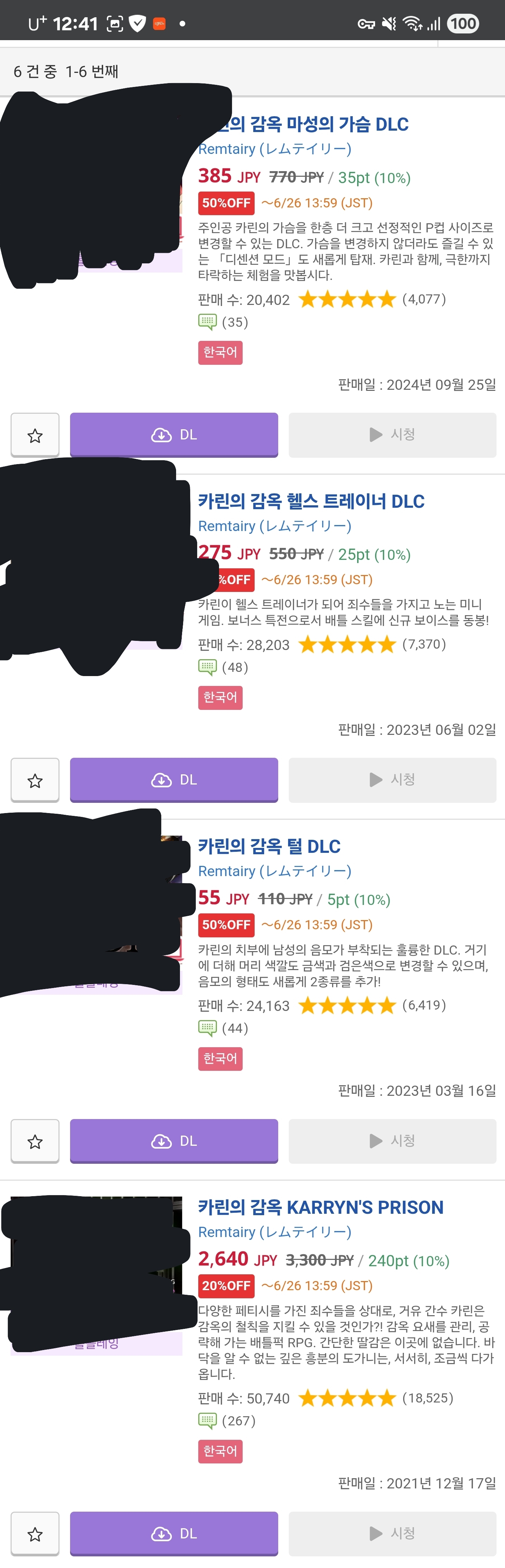505x1568 pixels.
Task: View the 267 reviews of KARRYN'S PRISON
Action: (x=227, y=1421)
